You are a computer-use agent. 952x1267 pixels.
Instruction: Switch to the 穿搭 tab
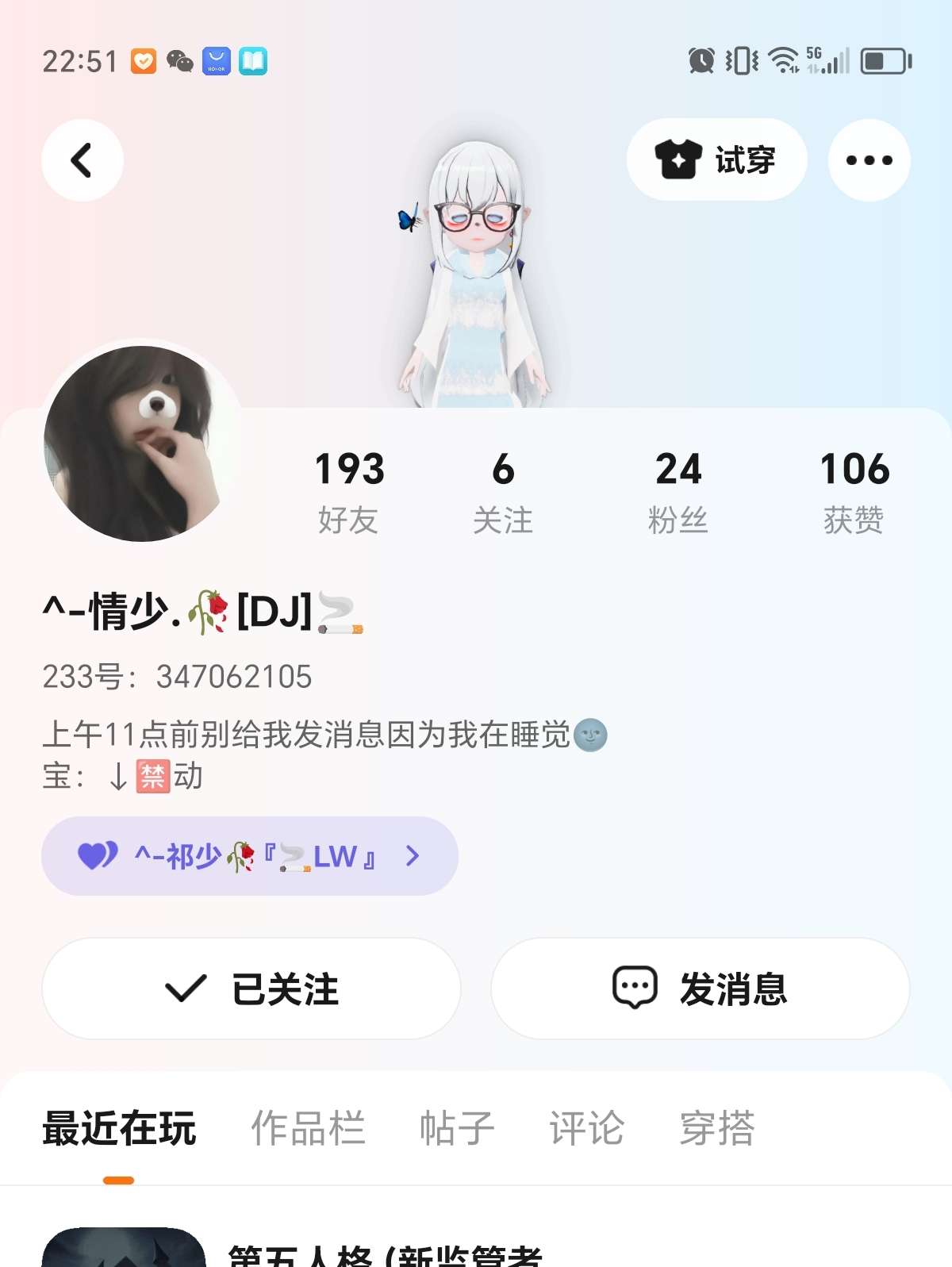click(717, 1128)
